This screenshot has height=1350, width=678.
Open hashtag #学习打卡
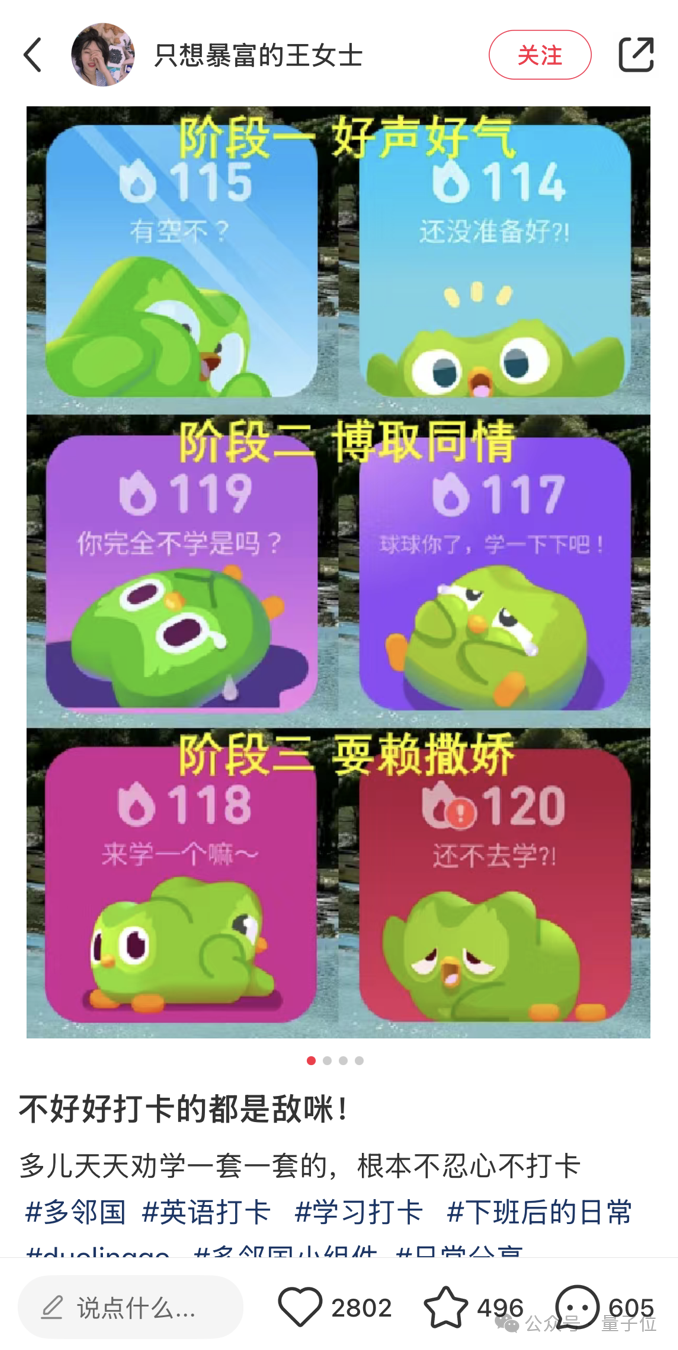(x=358, y=1212)
